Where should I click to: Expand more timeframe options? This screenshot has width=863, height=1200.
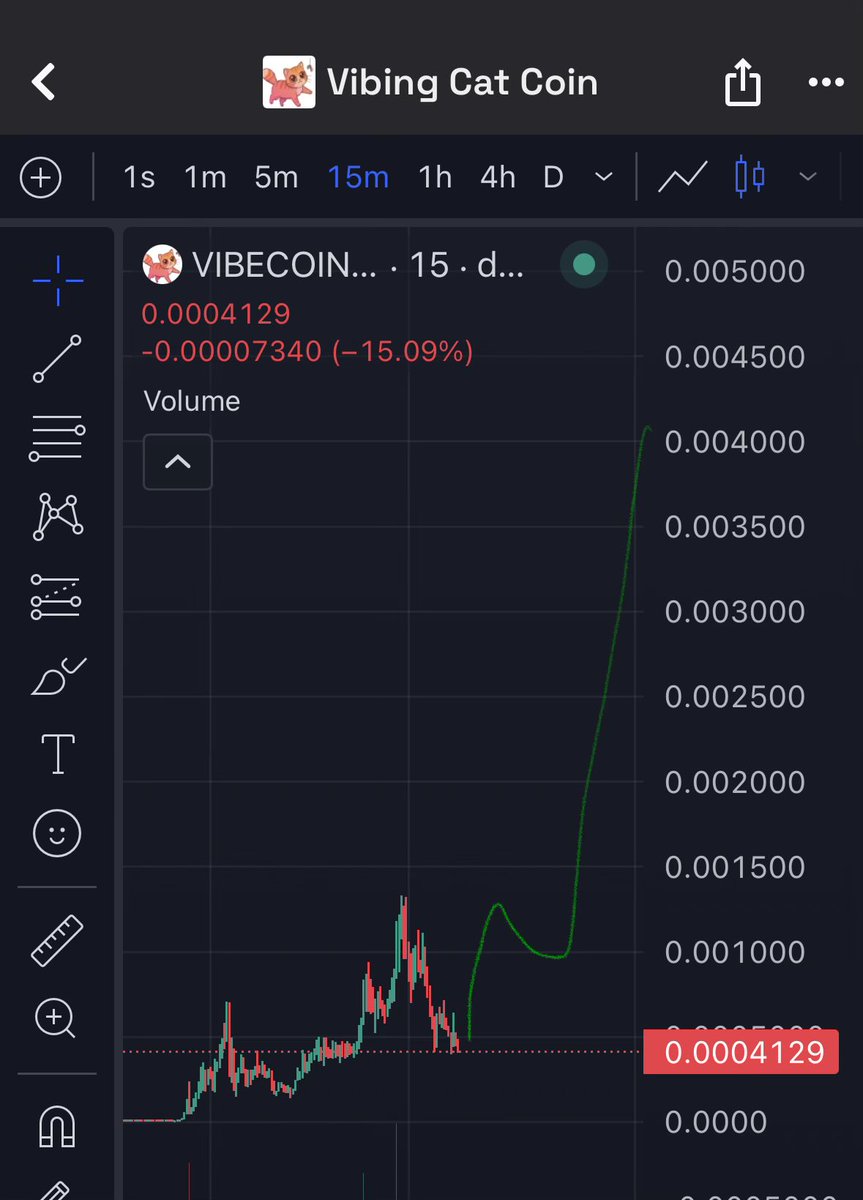[x=603, y=178]
